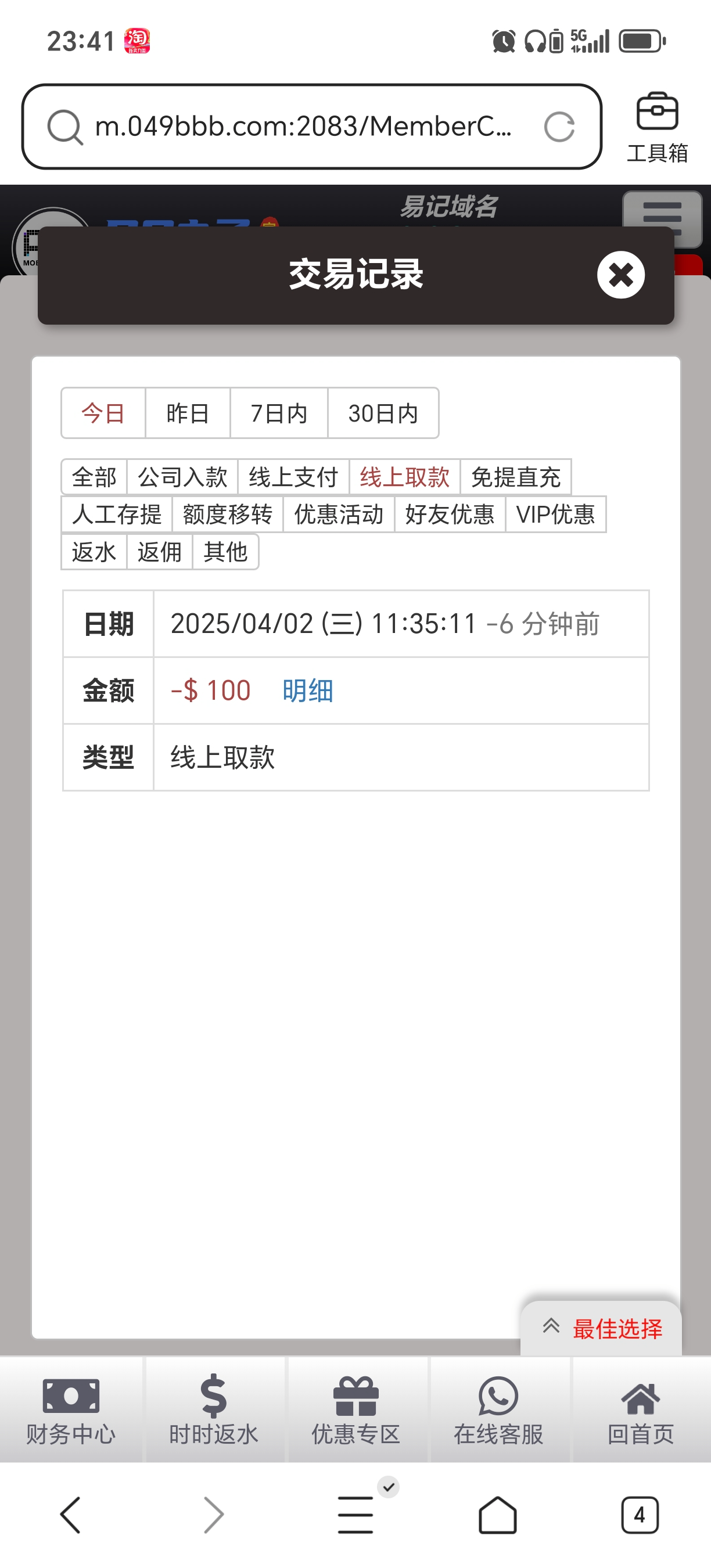Select the 今日 date filter
The width and height of the screenshot is (711, 1568).
102,413
